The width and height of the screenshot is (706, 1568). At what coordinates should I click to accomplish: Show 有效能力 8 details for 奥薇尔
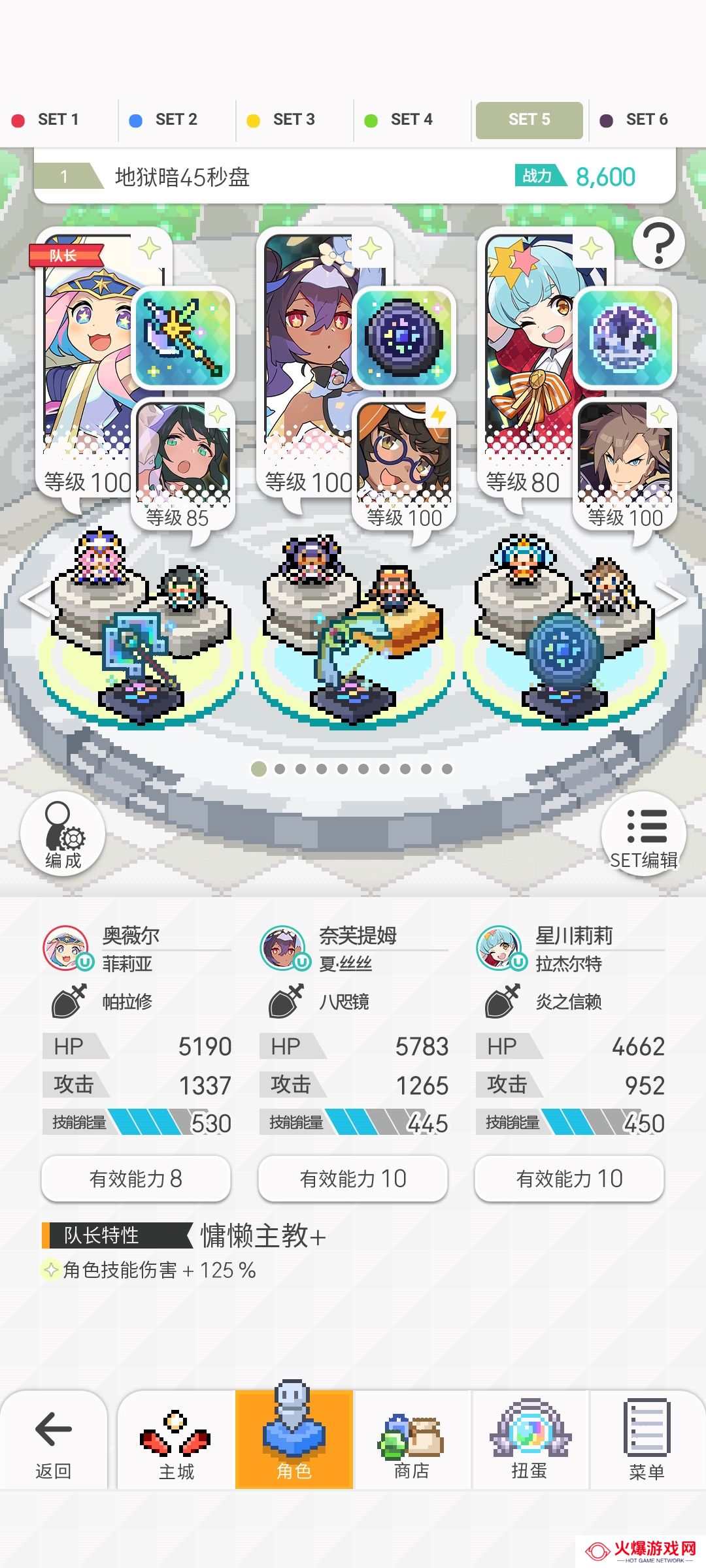tap(136, 1179)
